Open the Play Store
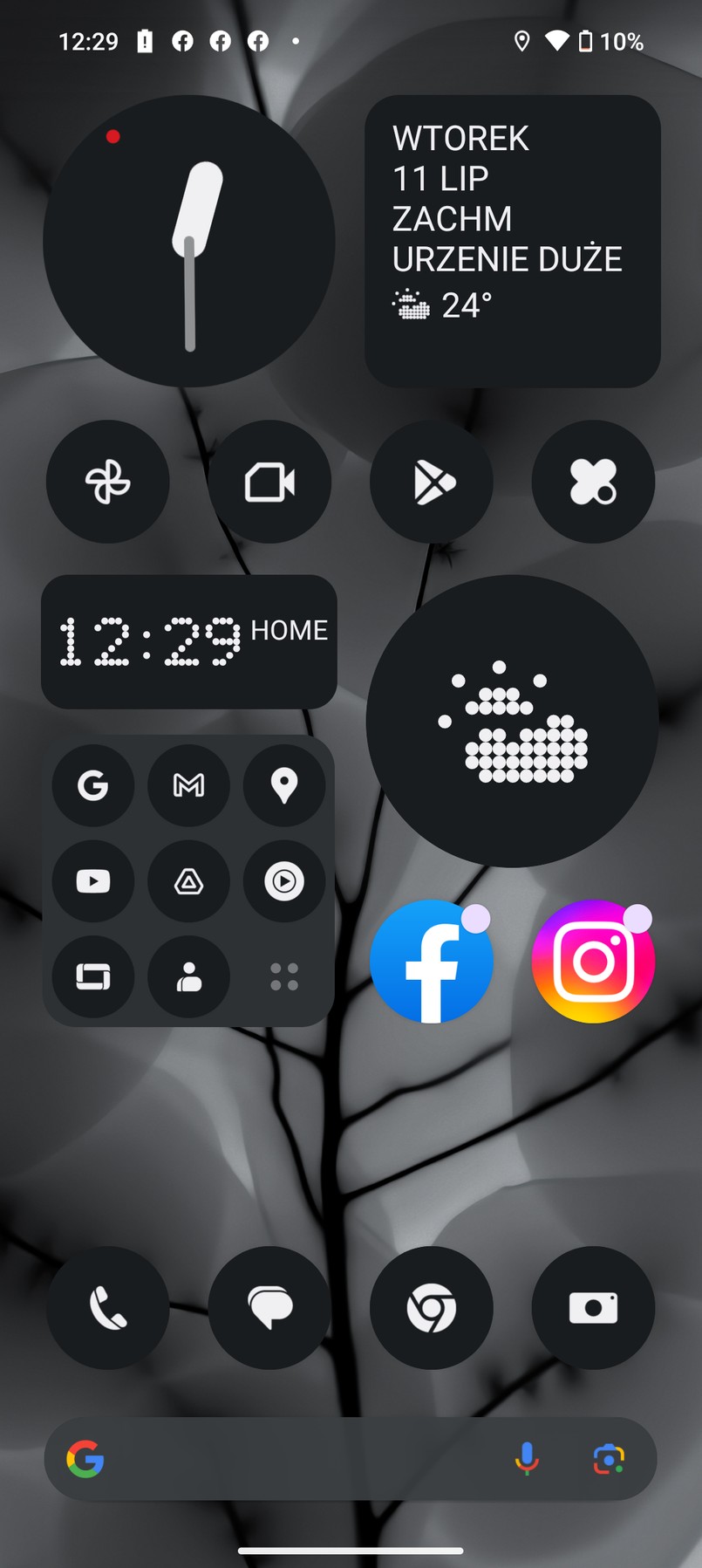702x1568 pixels. pos(432,482)
